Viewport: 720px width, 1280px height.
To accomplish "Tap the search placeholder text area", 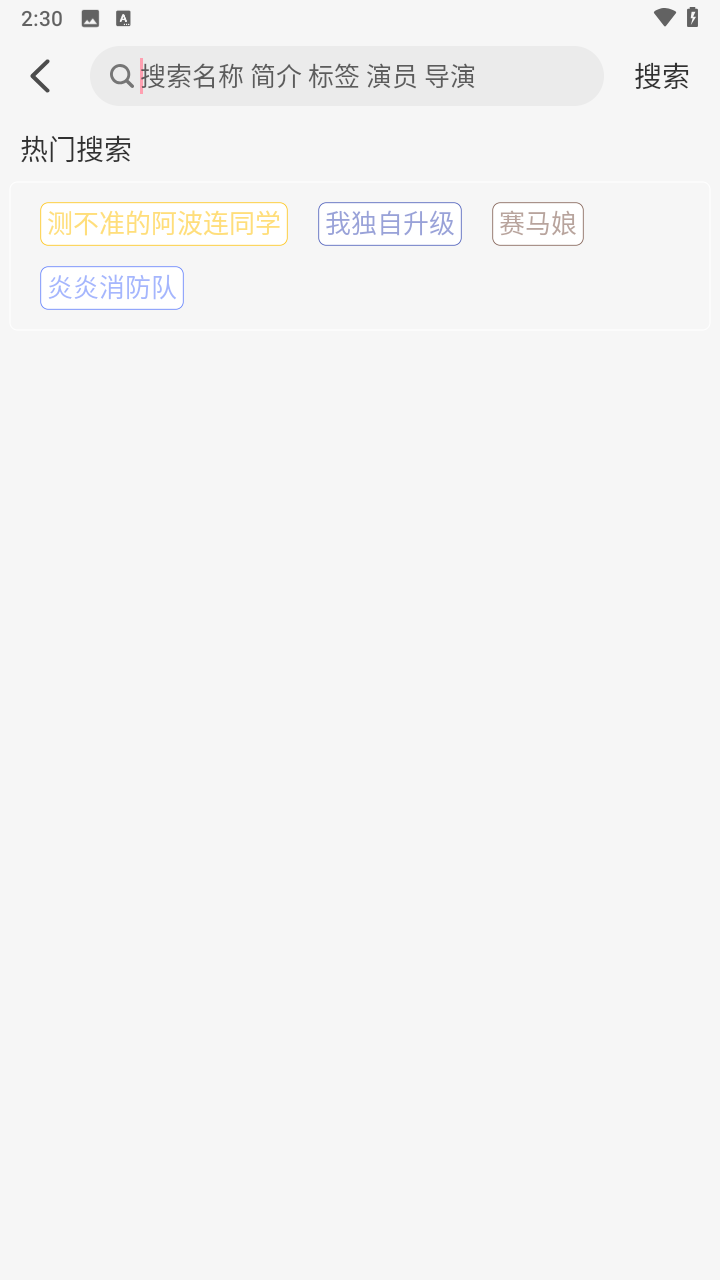I will pos(300,76).
